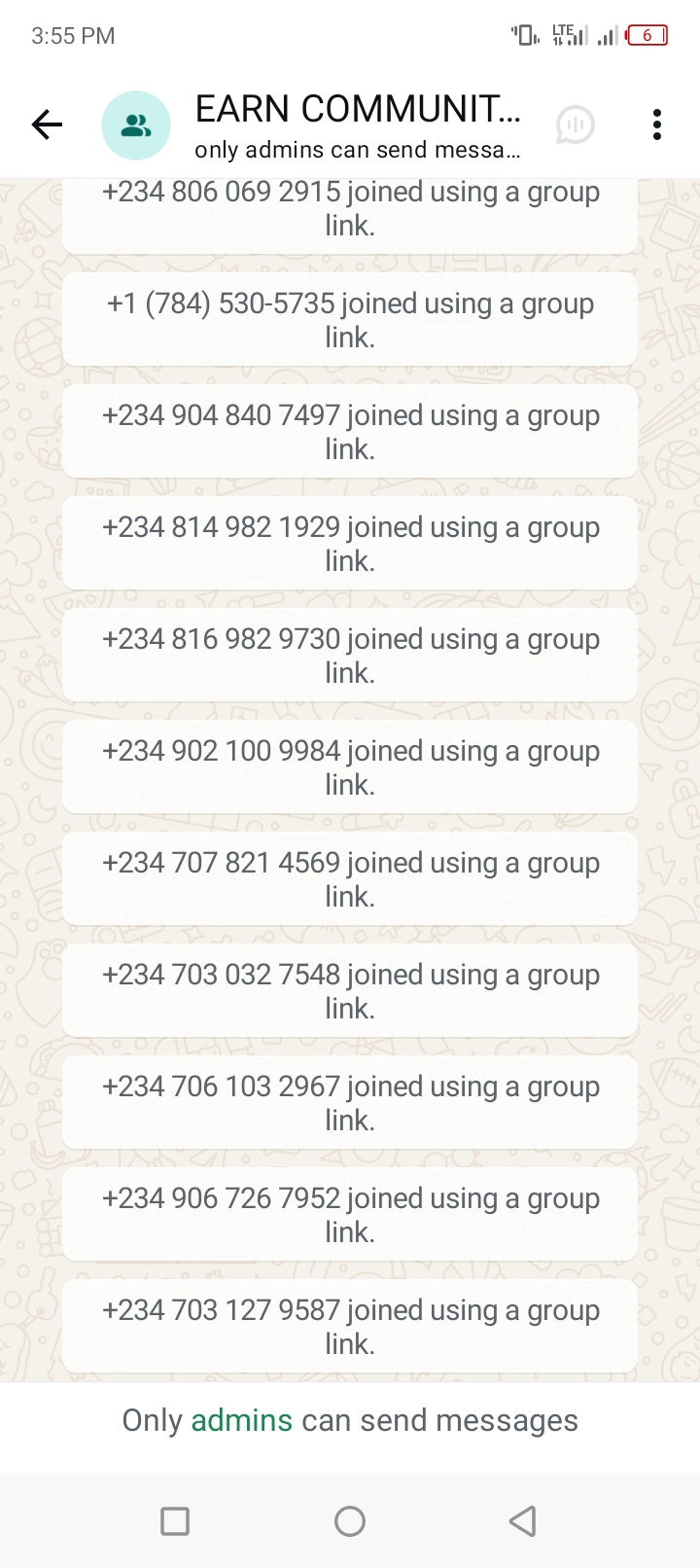700x1568 pixels.
Task: Open EARN COMMUNITY group info from title
Action: pos(358,111)
